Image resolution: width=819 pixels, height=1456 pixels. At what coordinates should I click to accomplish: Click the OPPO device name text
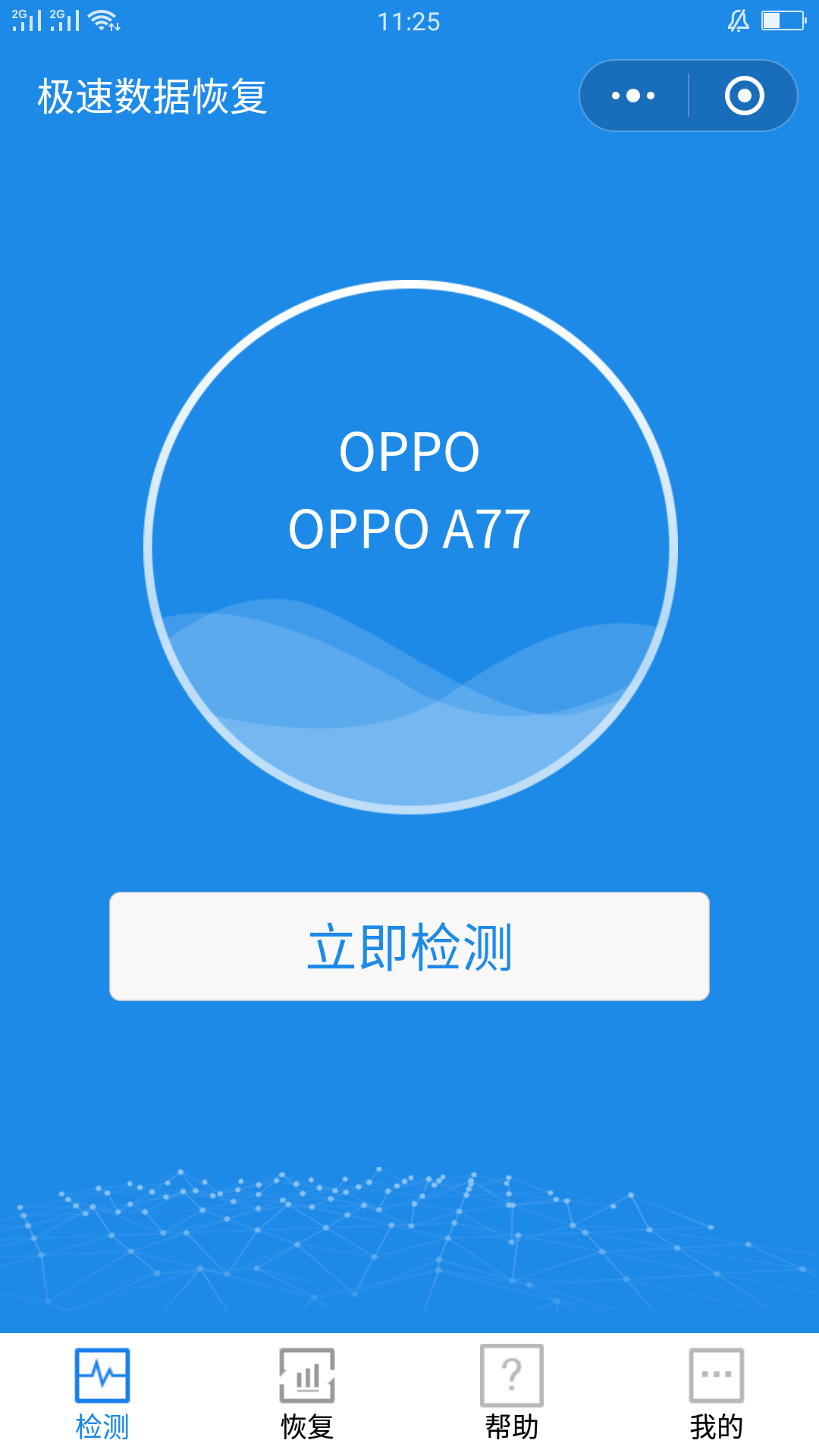(x=409, y=453)
